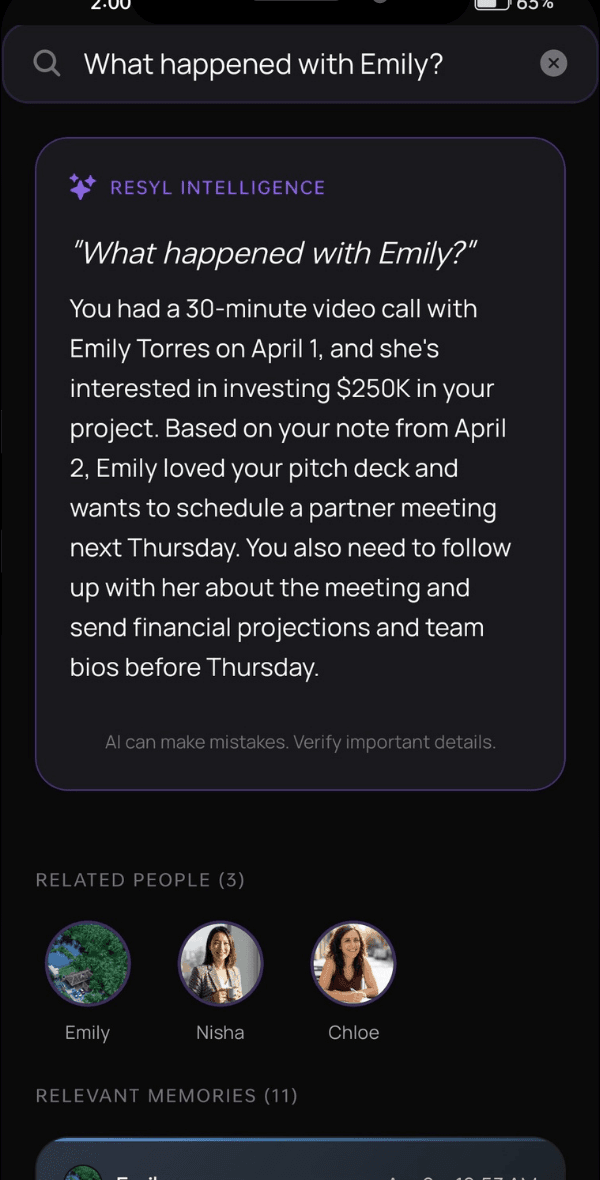
Task: Clear the search query text
Action: click(x=553, y=64)
